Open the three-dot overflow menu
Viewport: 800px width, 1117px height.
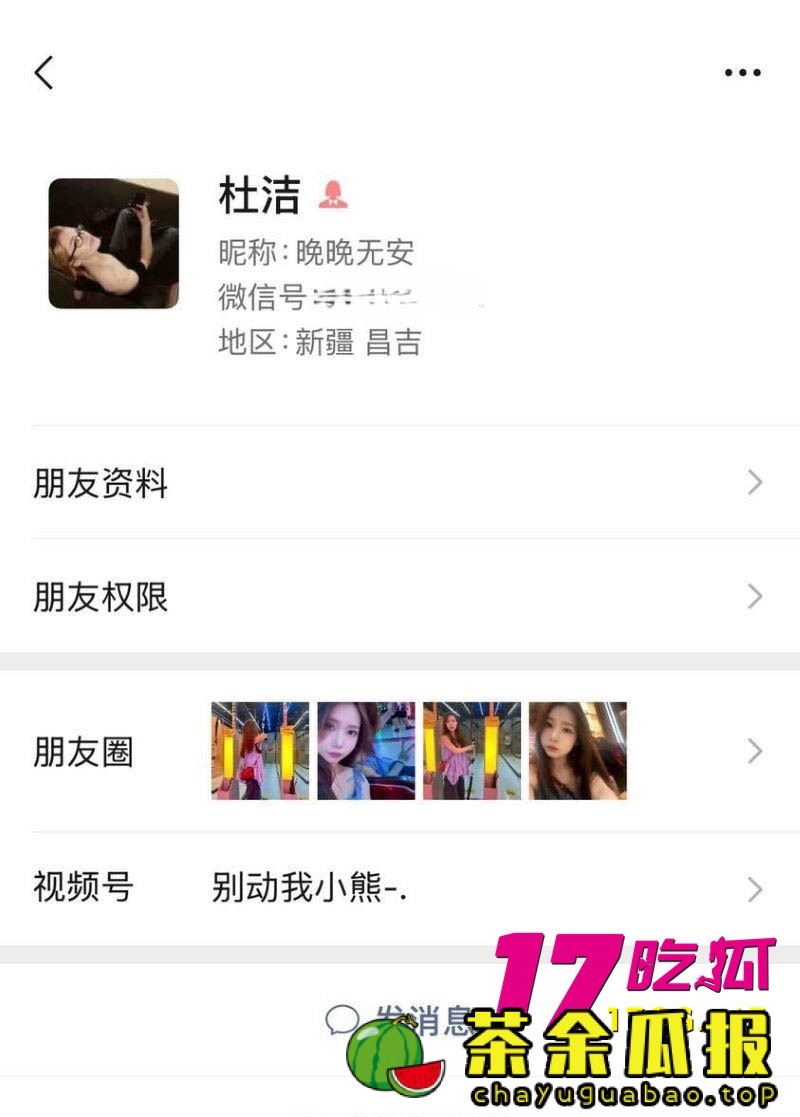coord(742,72)
